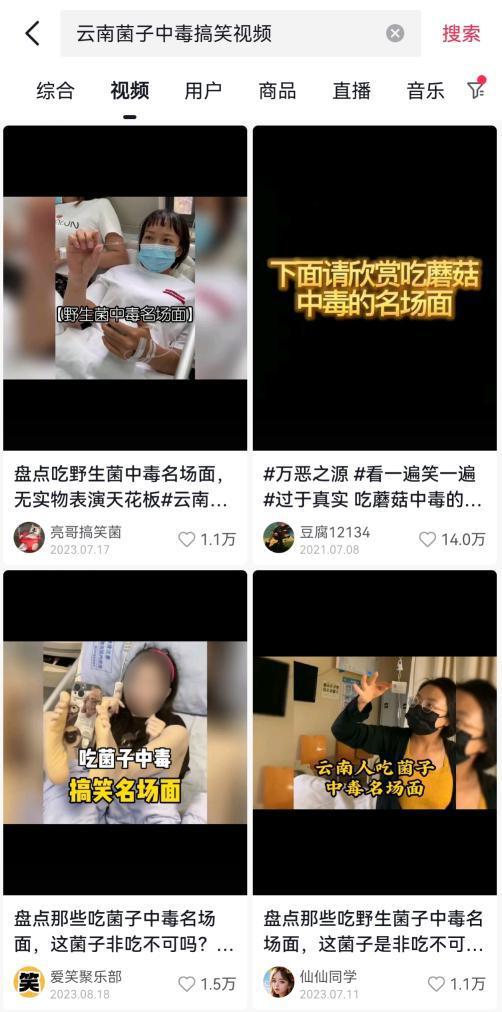Open 仙仙同学's profile avatar

coord(279,982)
